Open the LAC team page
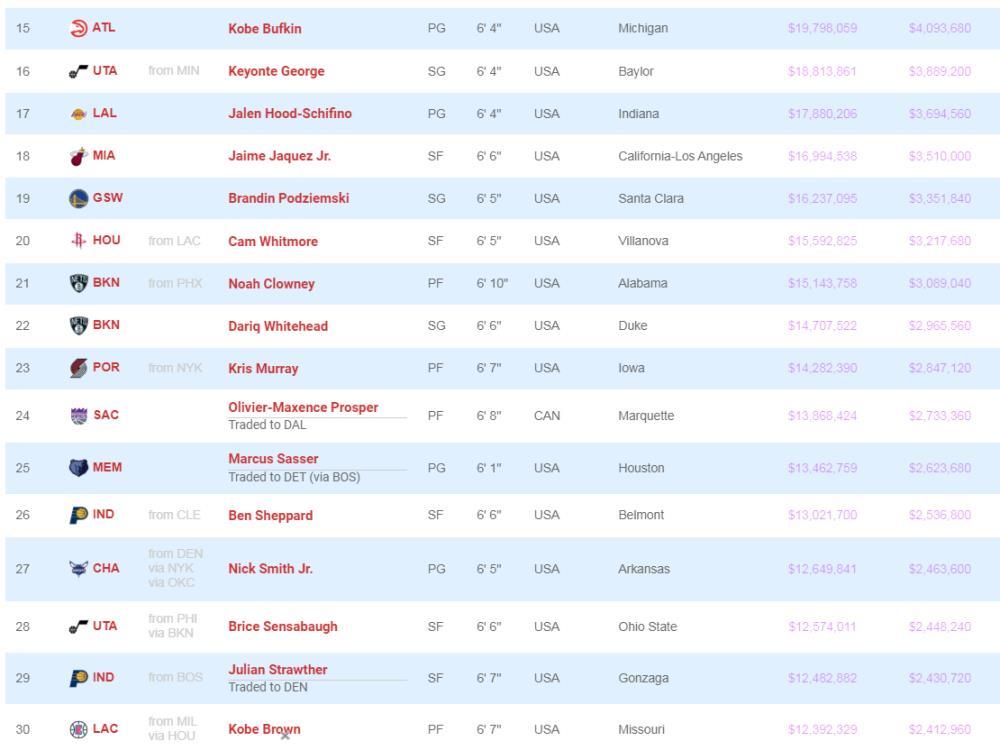This screenshot has height=750, width=1000. pyautogui.click(x=104, y=729)
